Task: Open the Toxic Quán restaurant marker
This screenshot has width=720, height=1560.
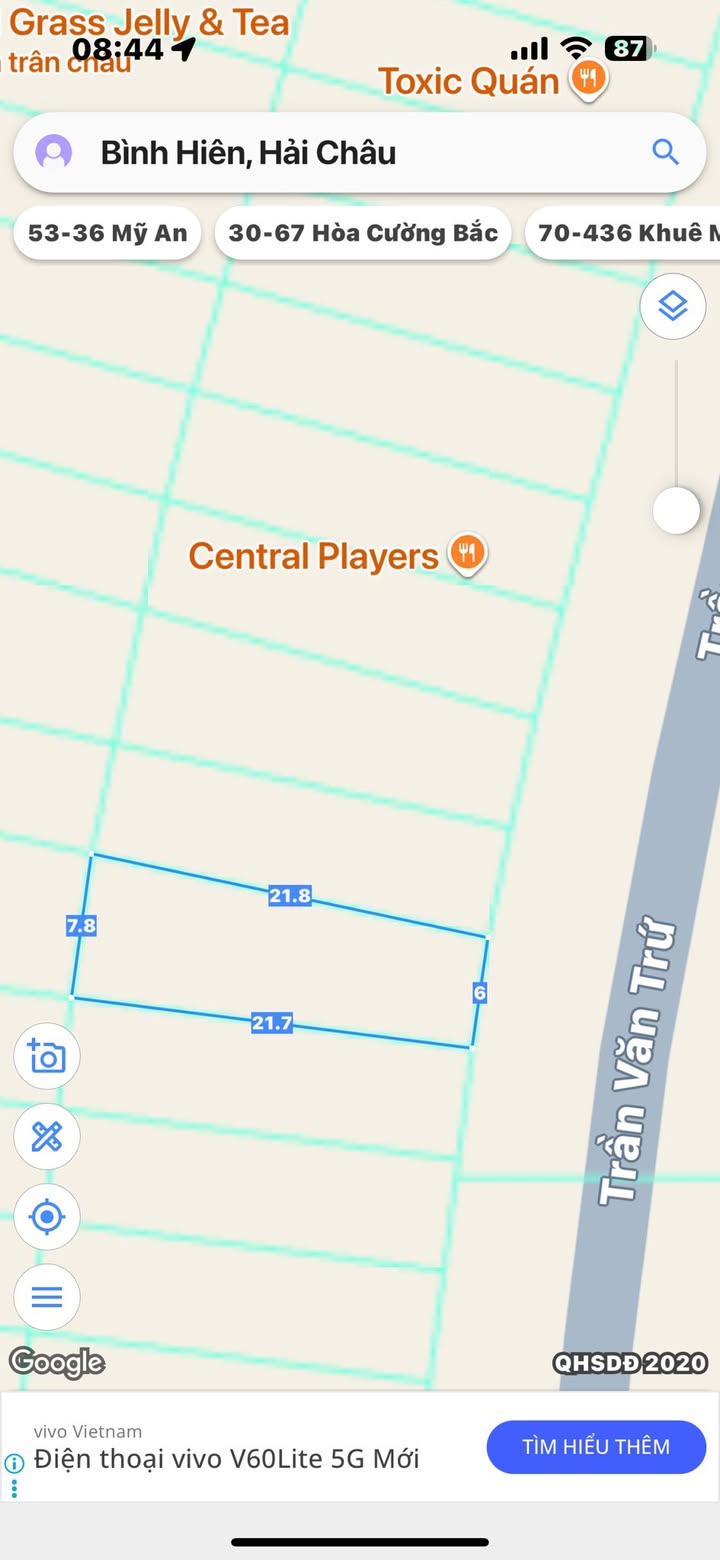Action: coord(589,80)
